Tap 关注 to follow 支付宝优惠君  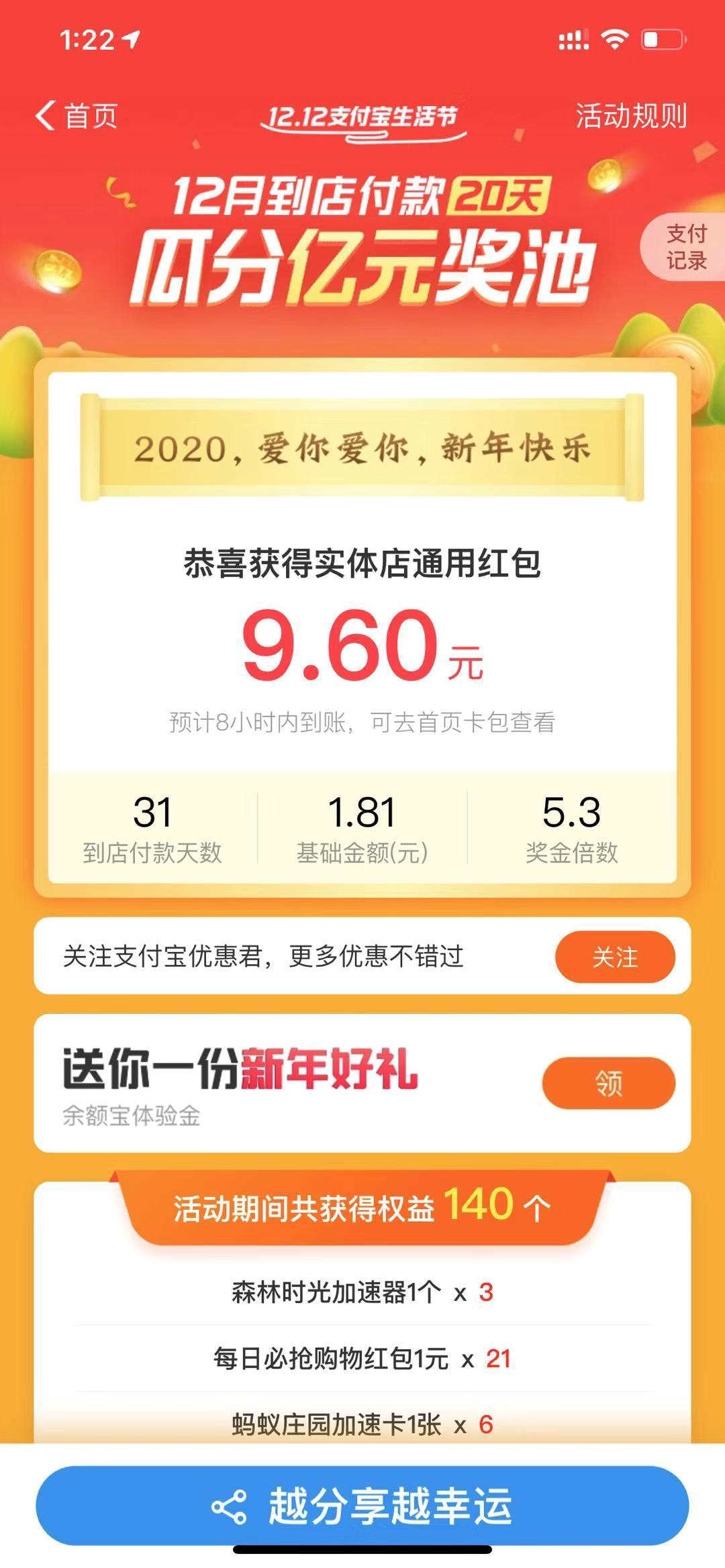tap(614, 957)
